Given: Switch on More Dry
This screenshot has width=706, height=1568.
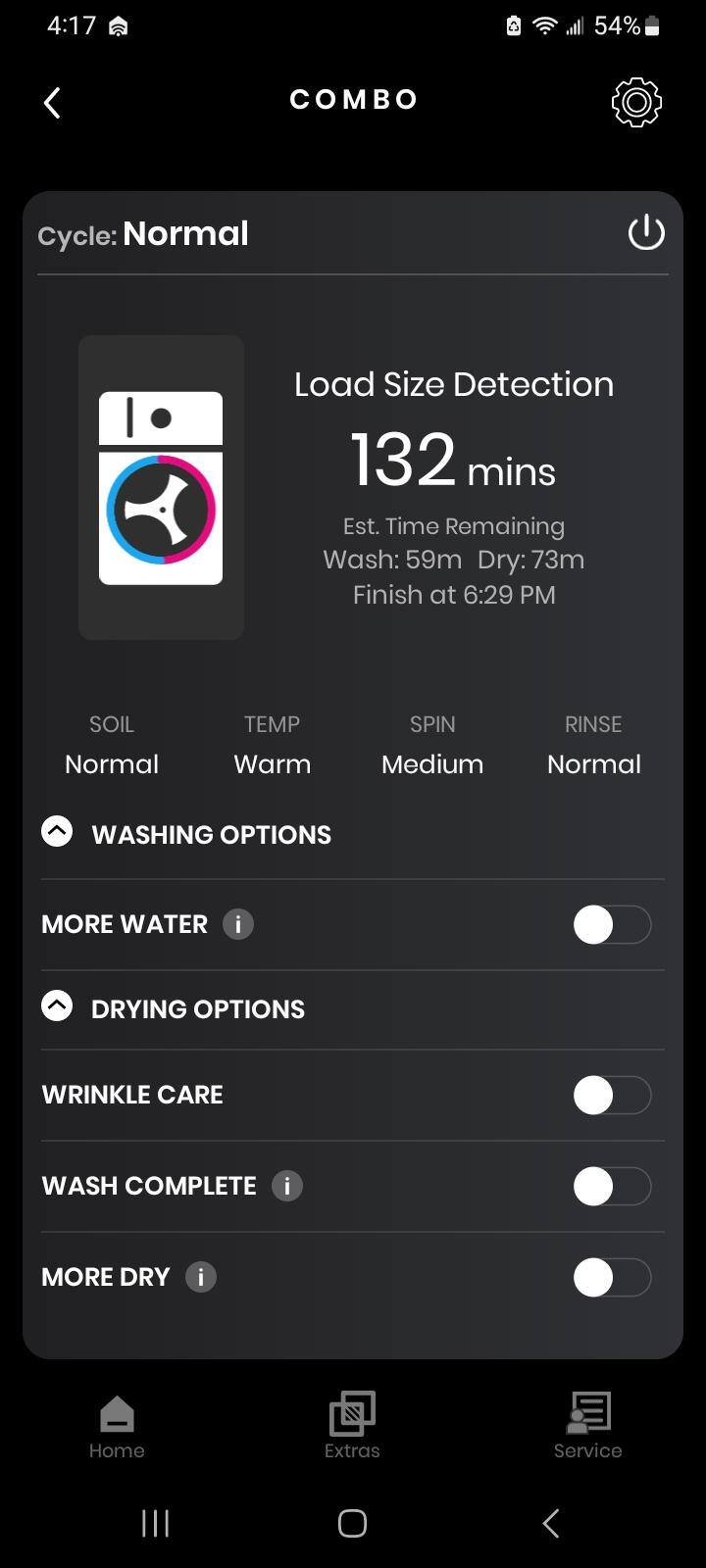Looking at the screenshot, I should click(612, 1277).
